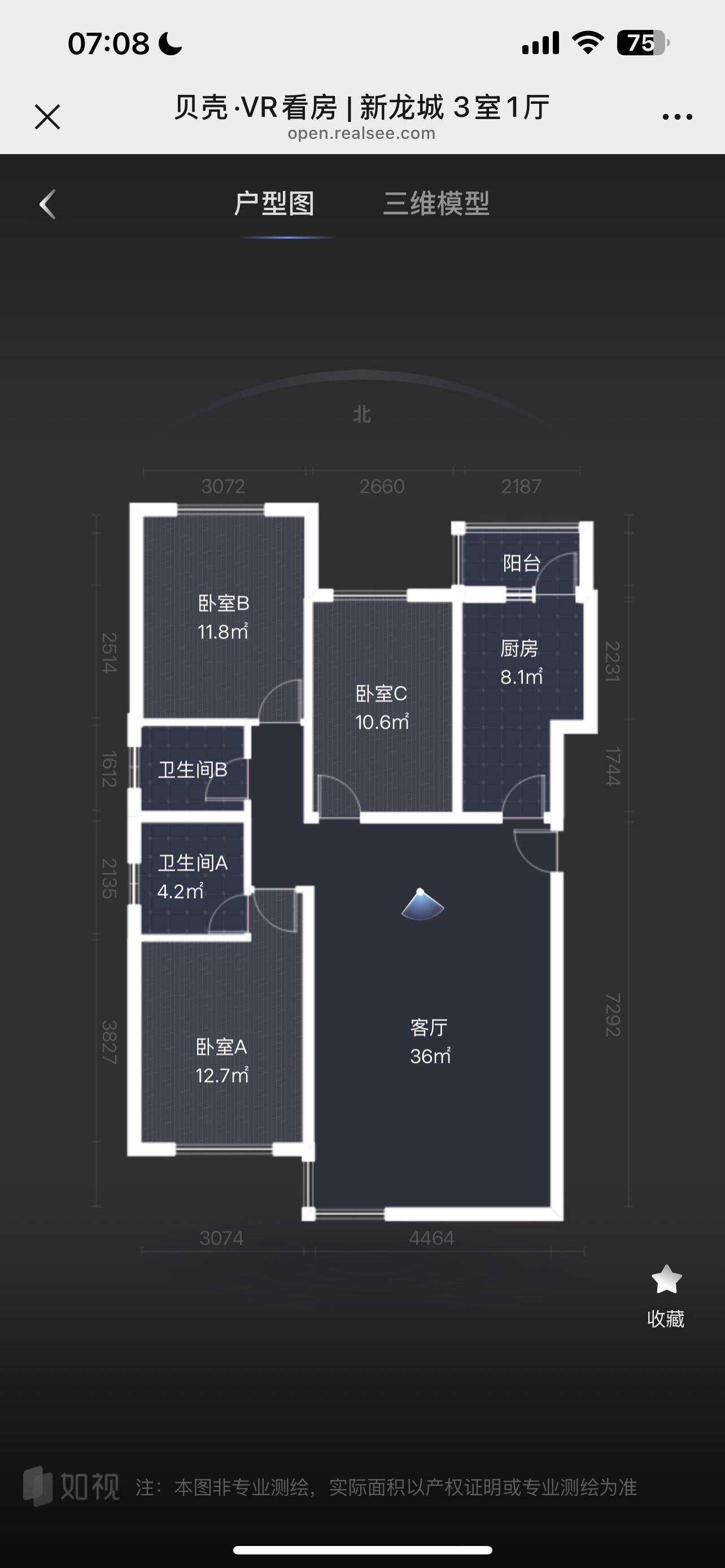The image size is (725, 1568).
Task: Switch to the 三维模型 tab
Action: [436, 203]
